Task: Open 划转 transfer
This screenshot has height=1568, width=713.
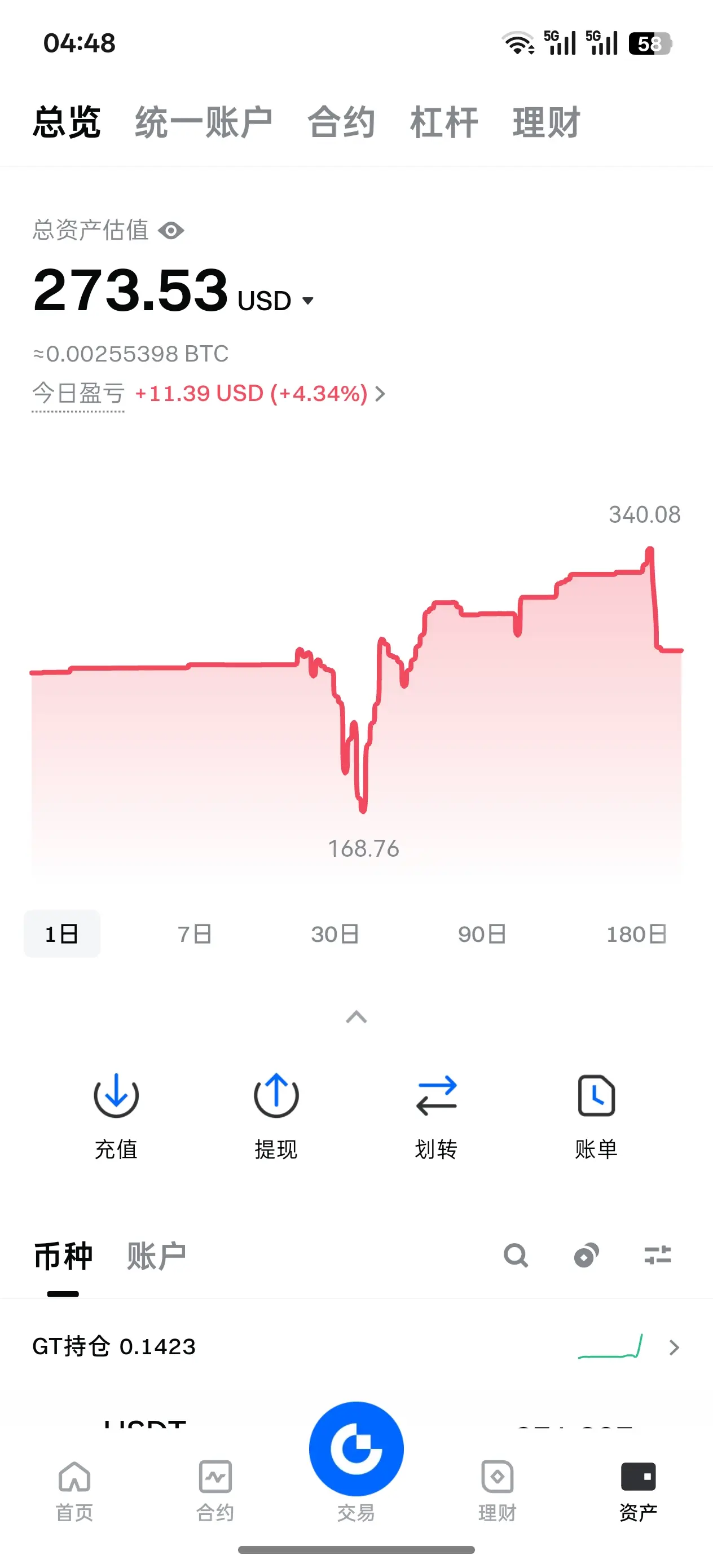Action: [436, 1115]
